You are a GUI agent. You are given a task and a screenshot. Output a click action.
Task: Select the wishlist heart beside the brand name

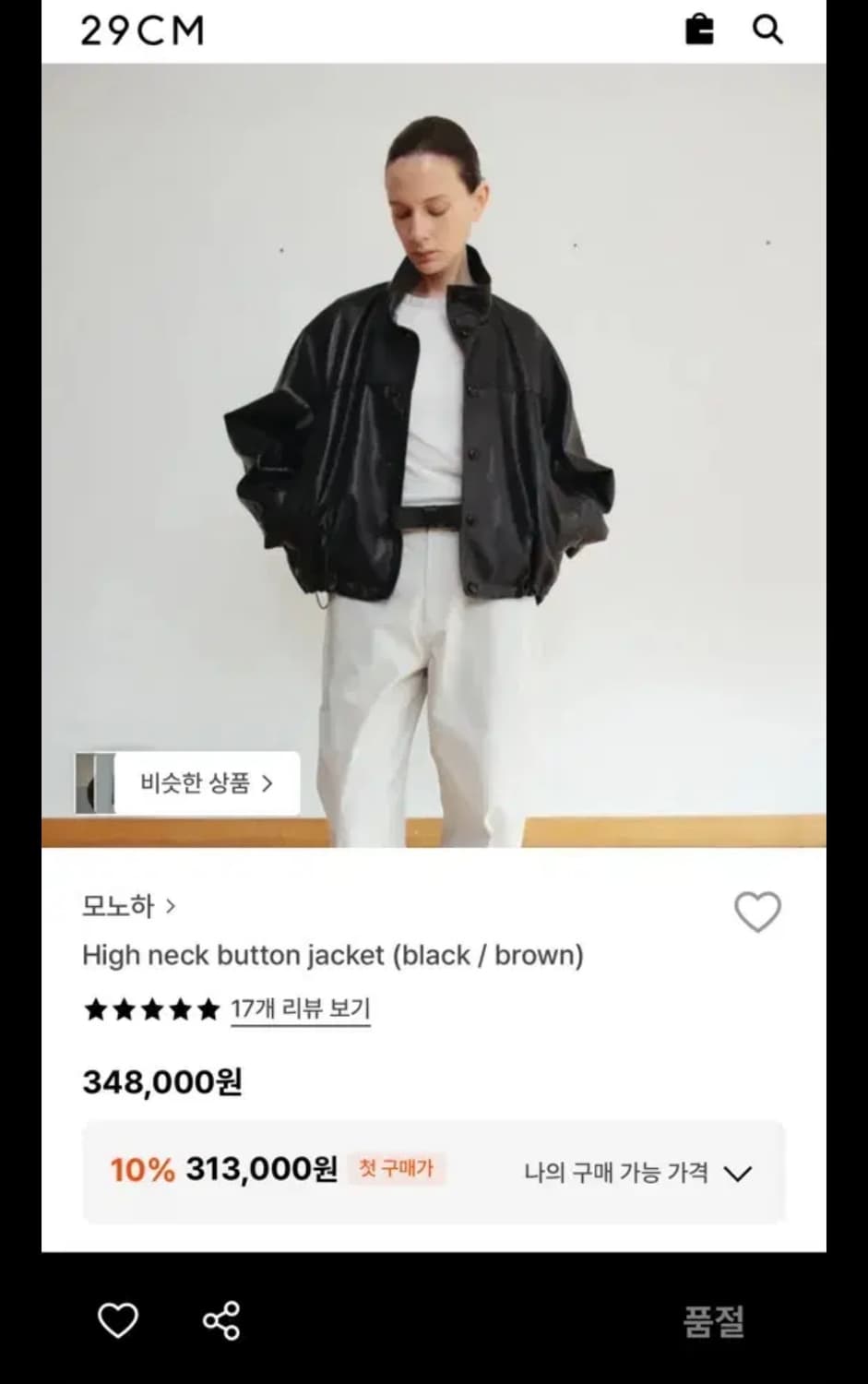coord(756,910)
